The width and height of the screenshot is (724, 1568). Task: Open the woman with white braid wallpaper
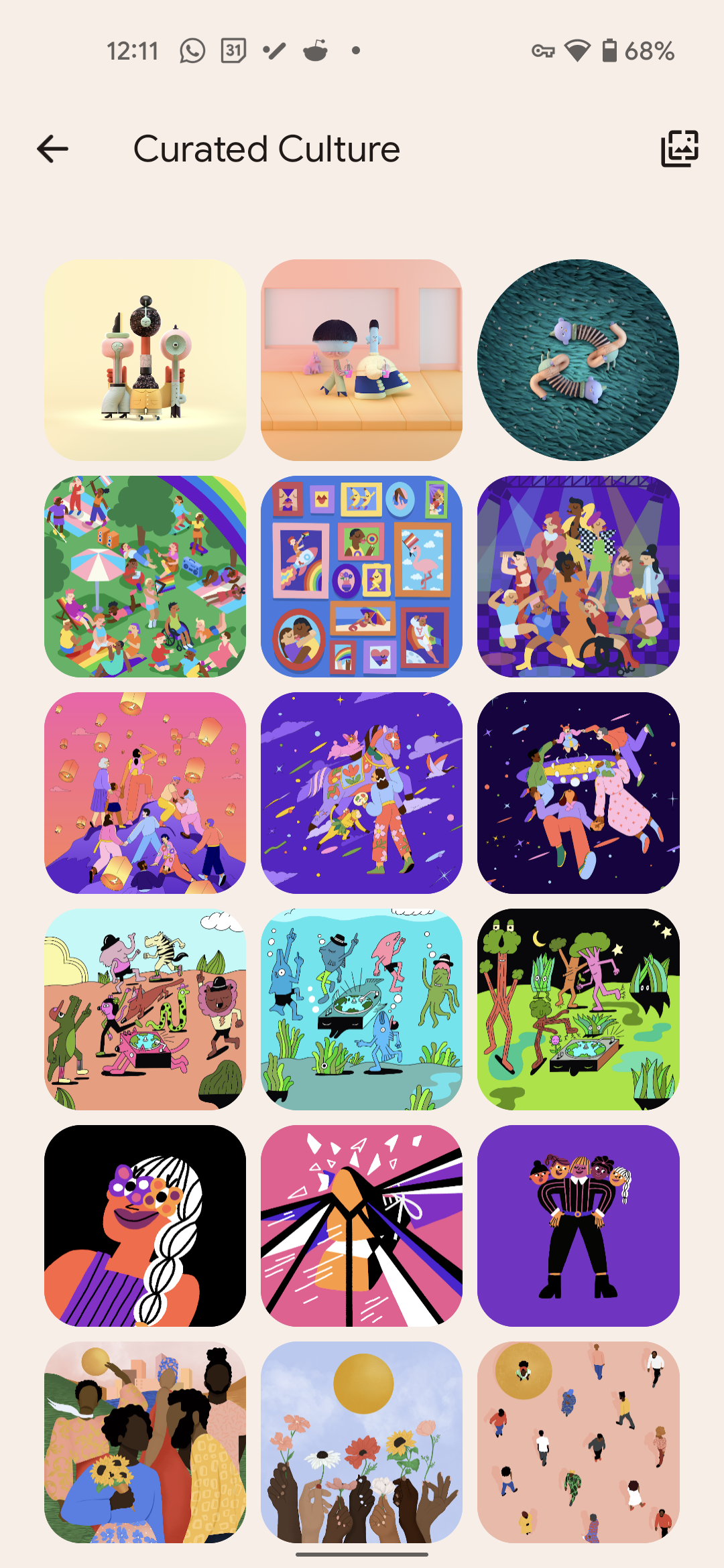pos(145,1226)
